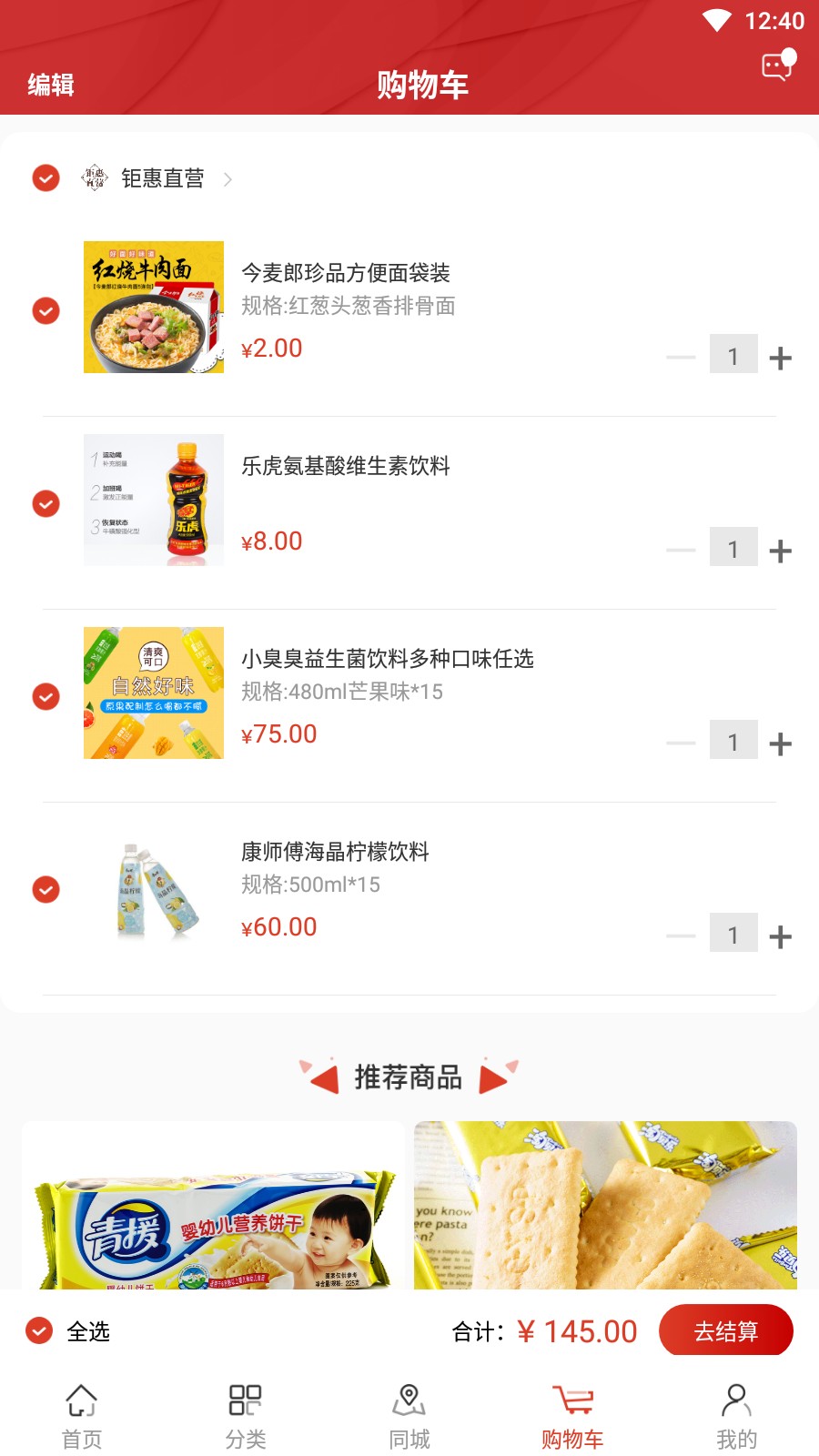The height and width of the screenshot is (1456, 819).
Task: Open the 钜惠直营 store page
Action: 164,178
